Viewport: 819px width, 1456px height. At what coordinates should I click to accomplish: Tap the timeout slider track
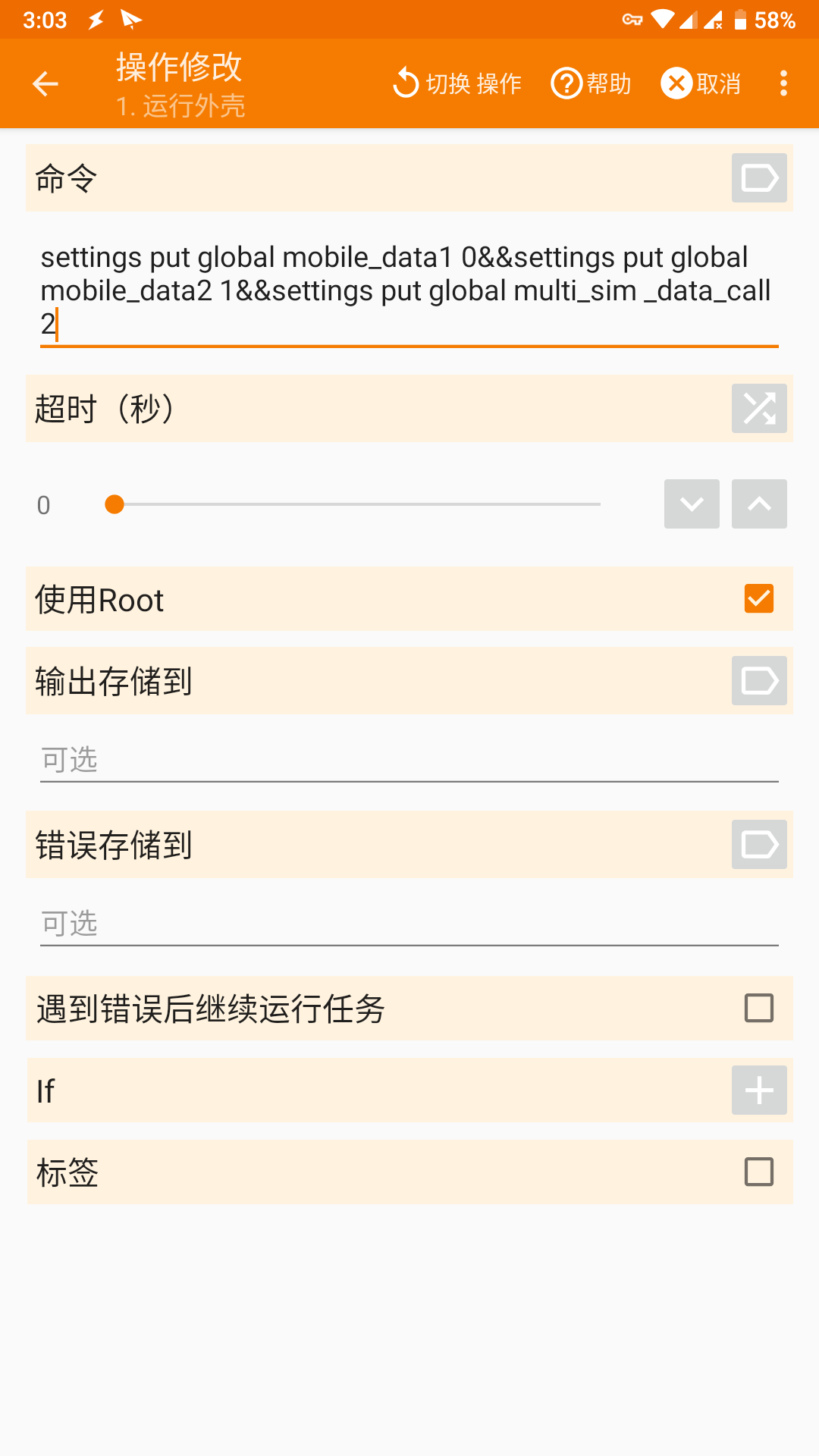(x=353, y=504)
